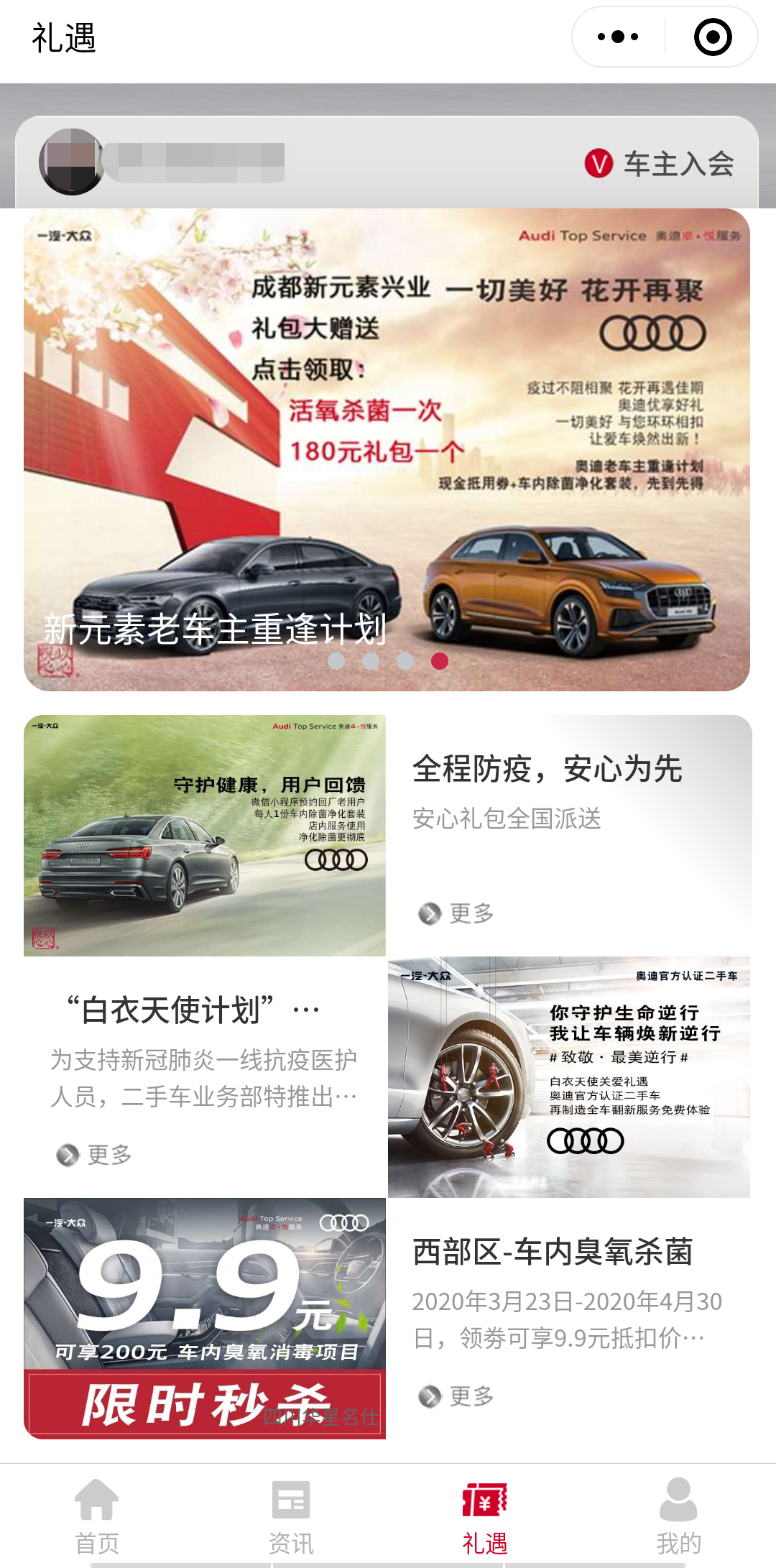Open the 9.9元 限时秒杀 promotion image
The image size is (776, 1568).
tap(205, 1318)
